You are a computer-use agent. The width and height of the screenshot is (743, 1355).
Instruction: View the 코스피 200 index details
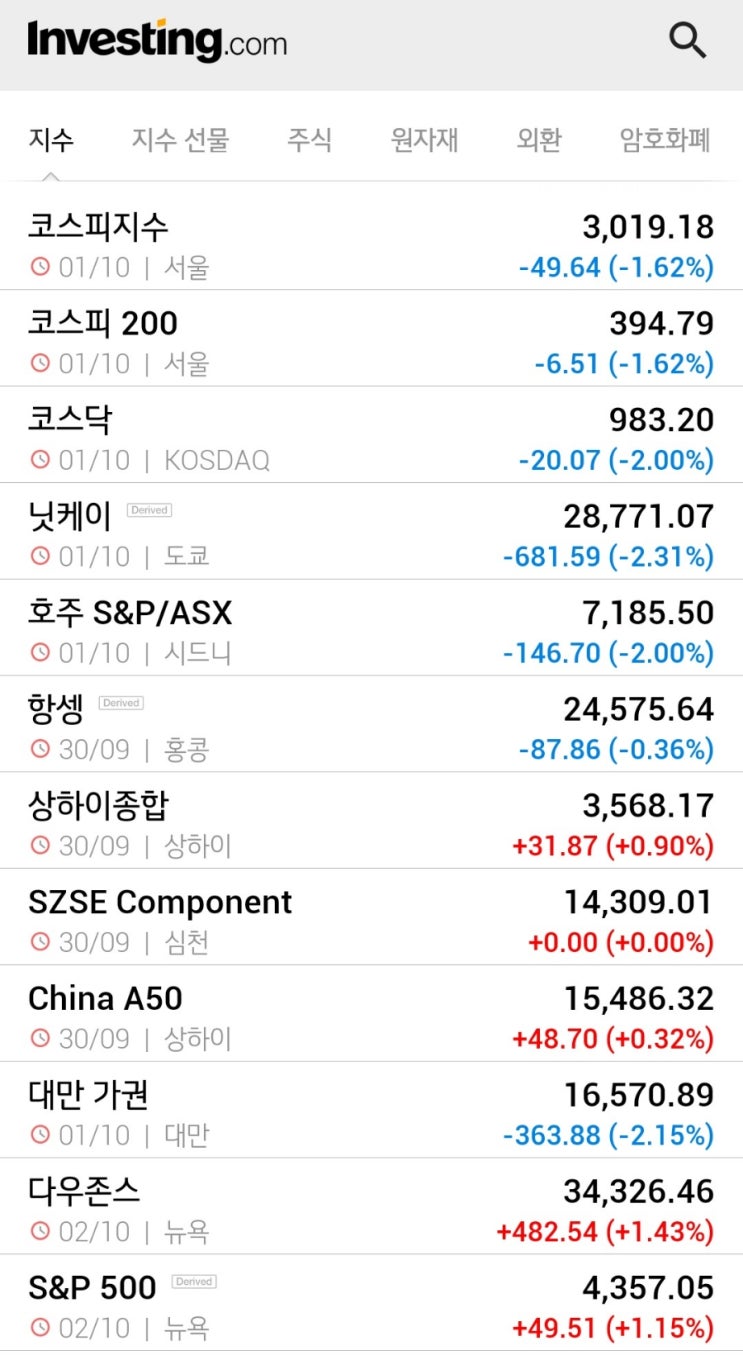(371, 339)
